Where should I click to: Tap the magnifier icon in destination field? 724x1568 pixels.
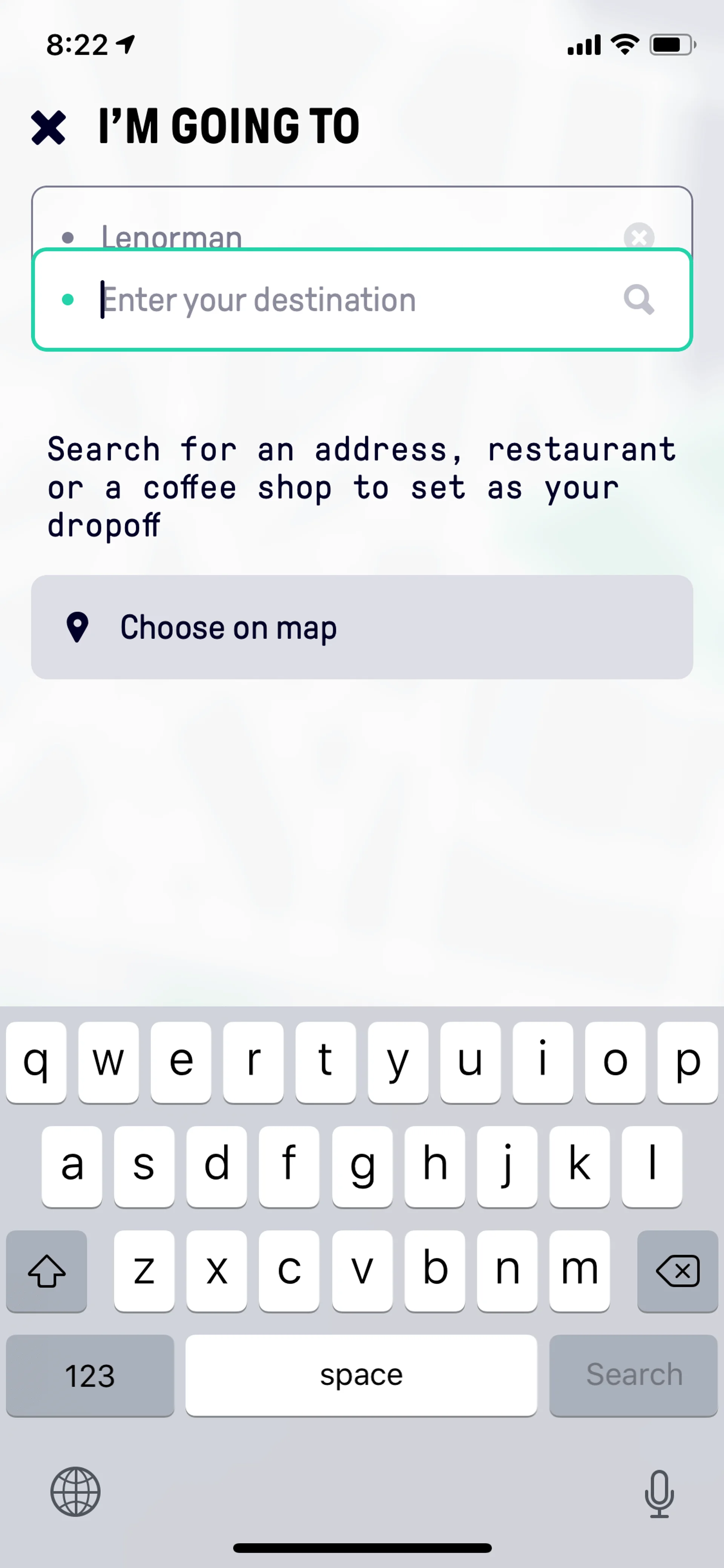click(x=638, y=299)
